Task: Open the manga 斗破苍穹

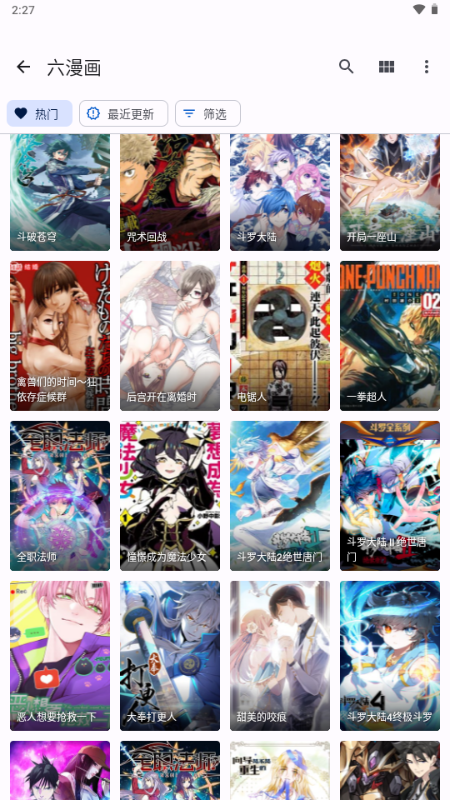Action: (60, 192)
